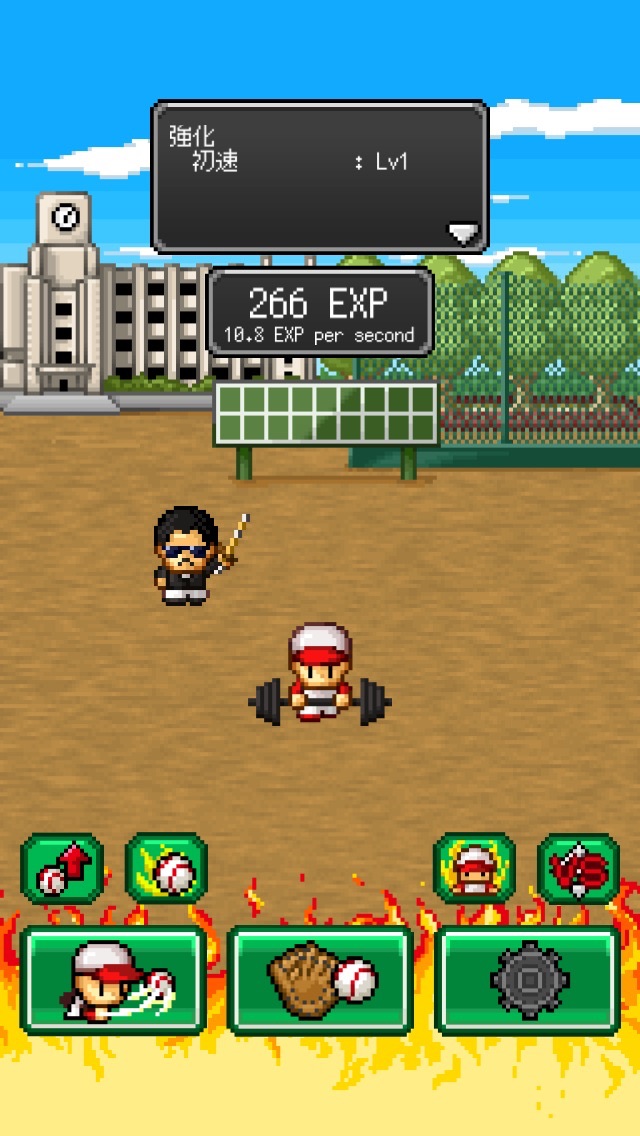This screenshot has width=640, height=1136.
Task: Tap the player lifting the barbell
Action: click(320, 675)
